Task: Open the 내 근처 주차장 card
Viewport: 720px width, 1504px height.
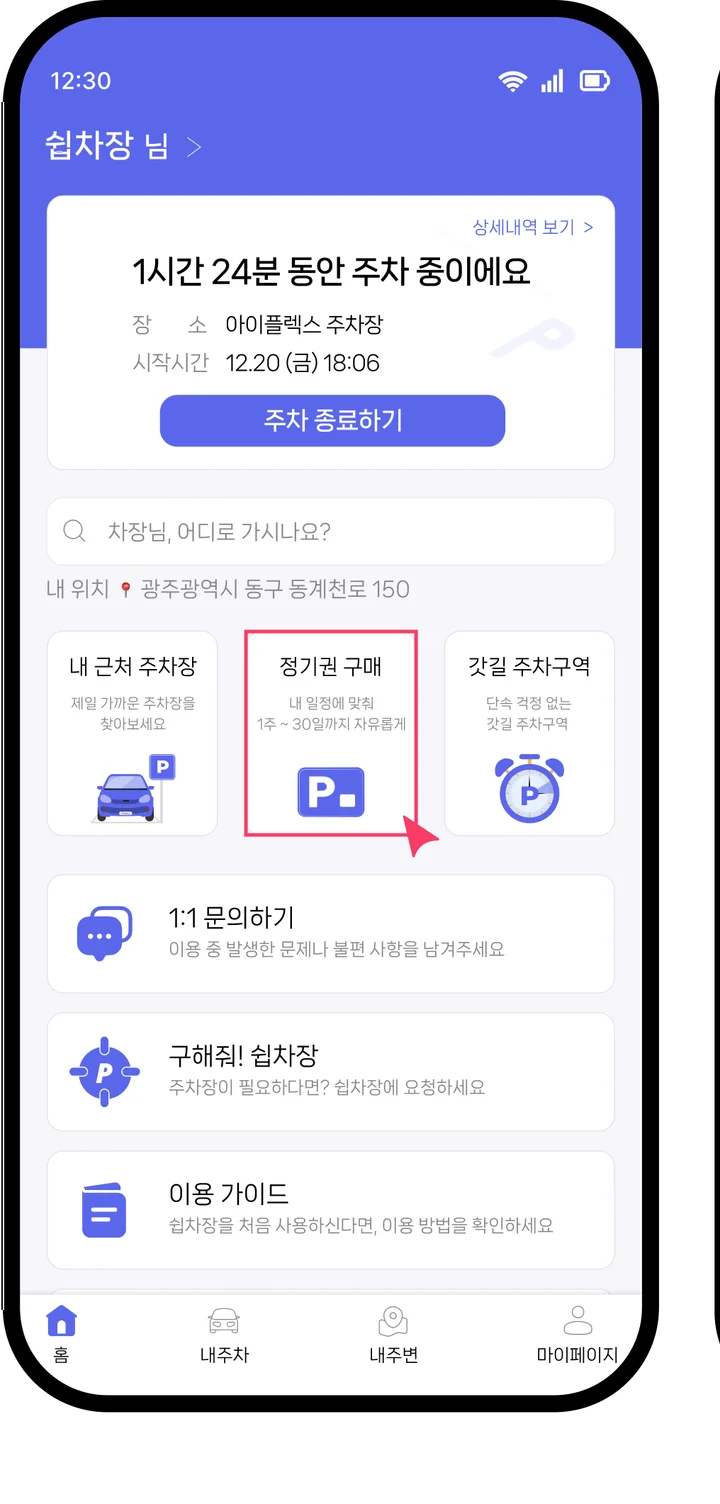Action: 132,733
